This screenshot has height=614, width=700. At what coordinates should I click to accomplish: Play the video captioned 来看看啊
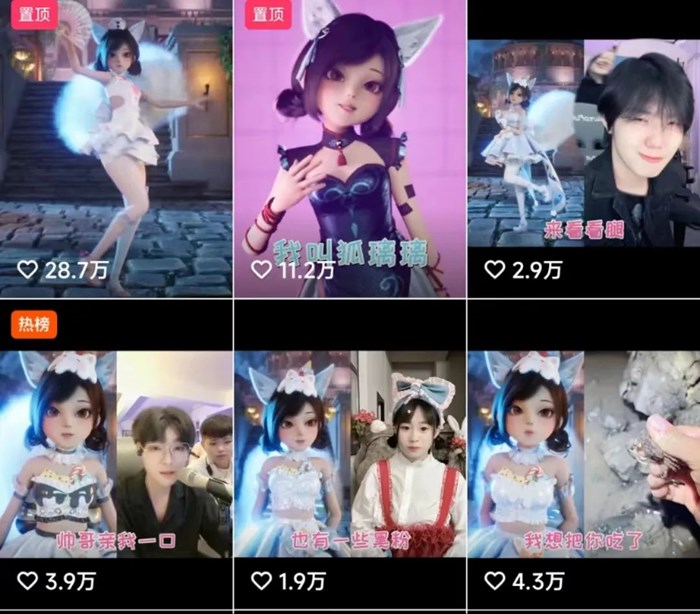tap(583, 150)
